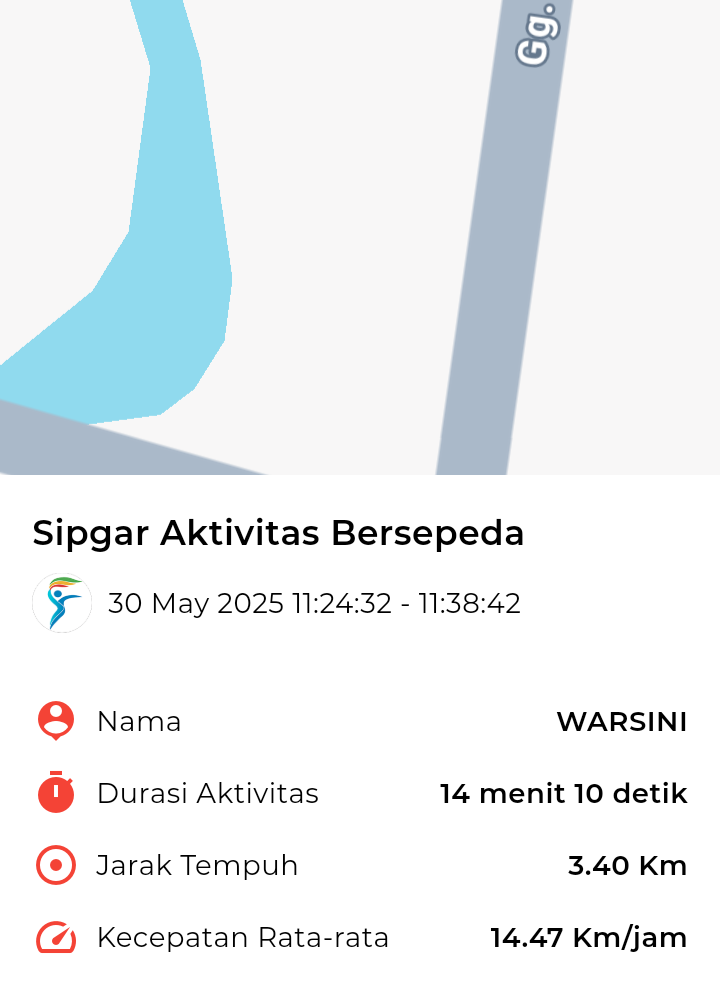
Task: Select the average speed 14.47 Km/jam
Action: tap(588, 937)
